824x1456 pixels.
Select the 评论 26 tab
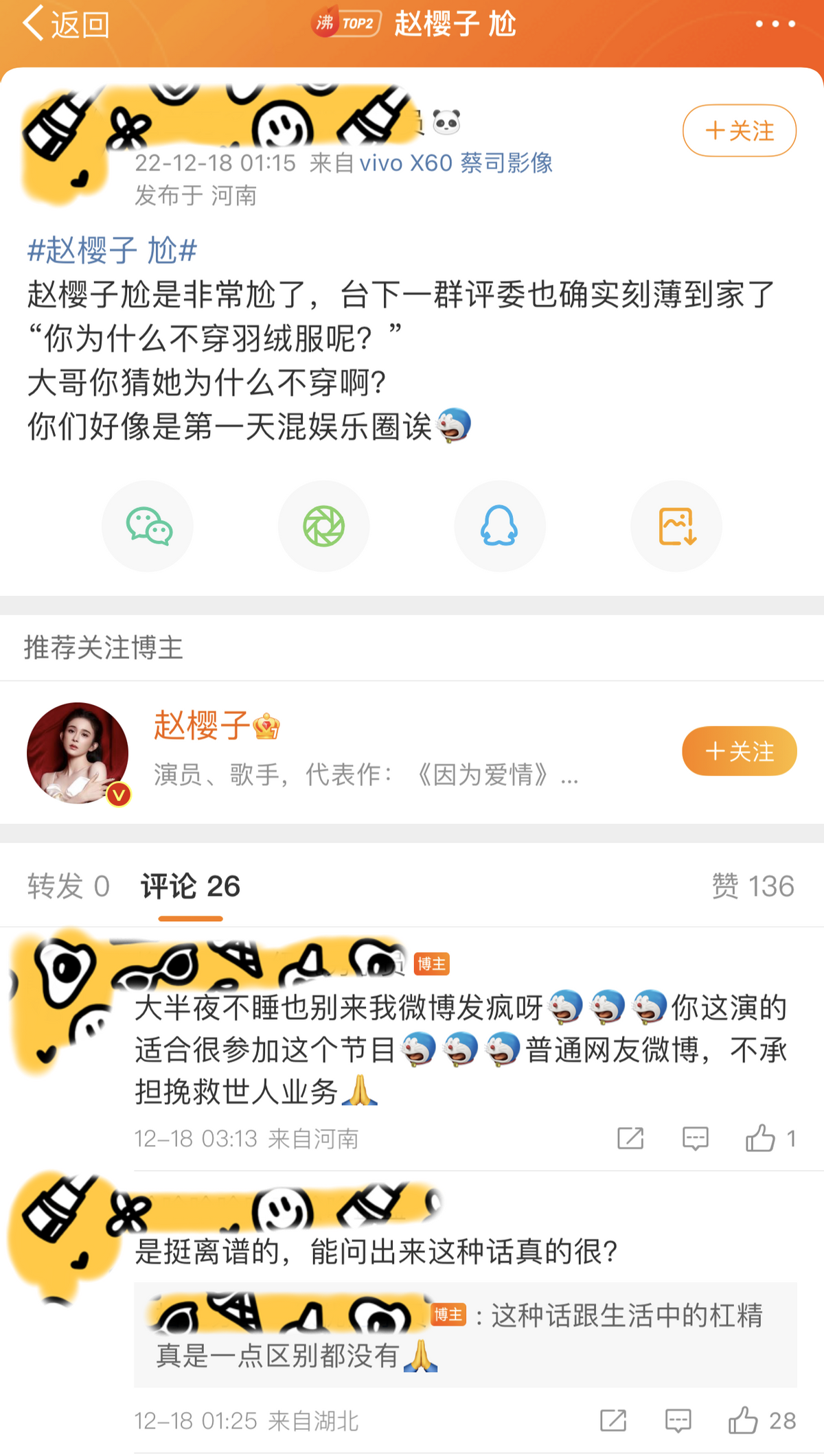pos(190,886)
